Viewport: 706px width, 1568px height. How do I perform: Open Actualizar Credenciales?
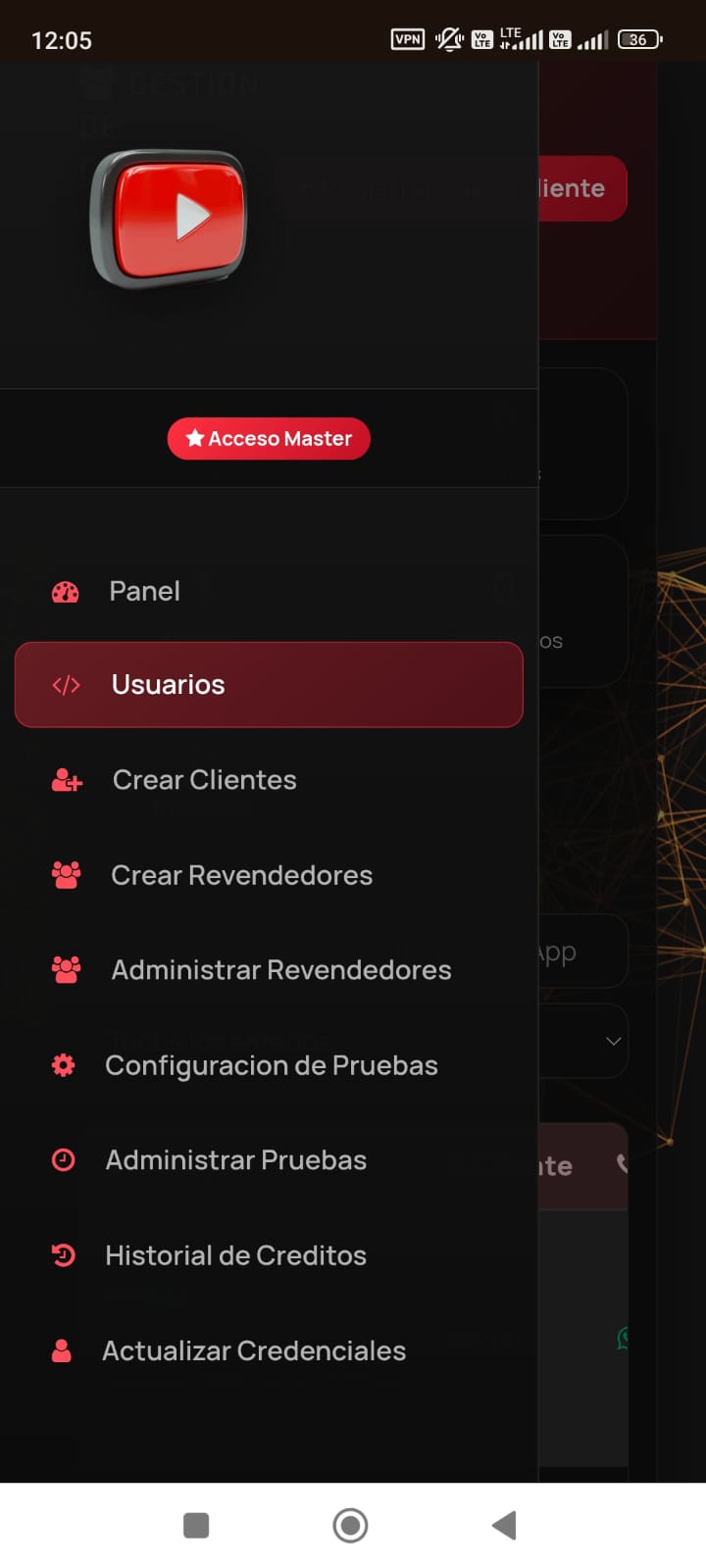click(253, 1350)
